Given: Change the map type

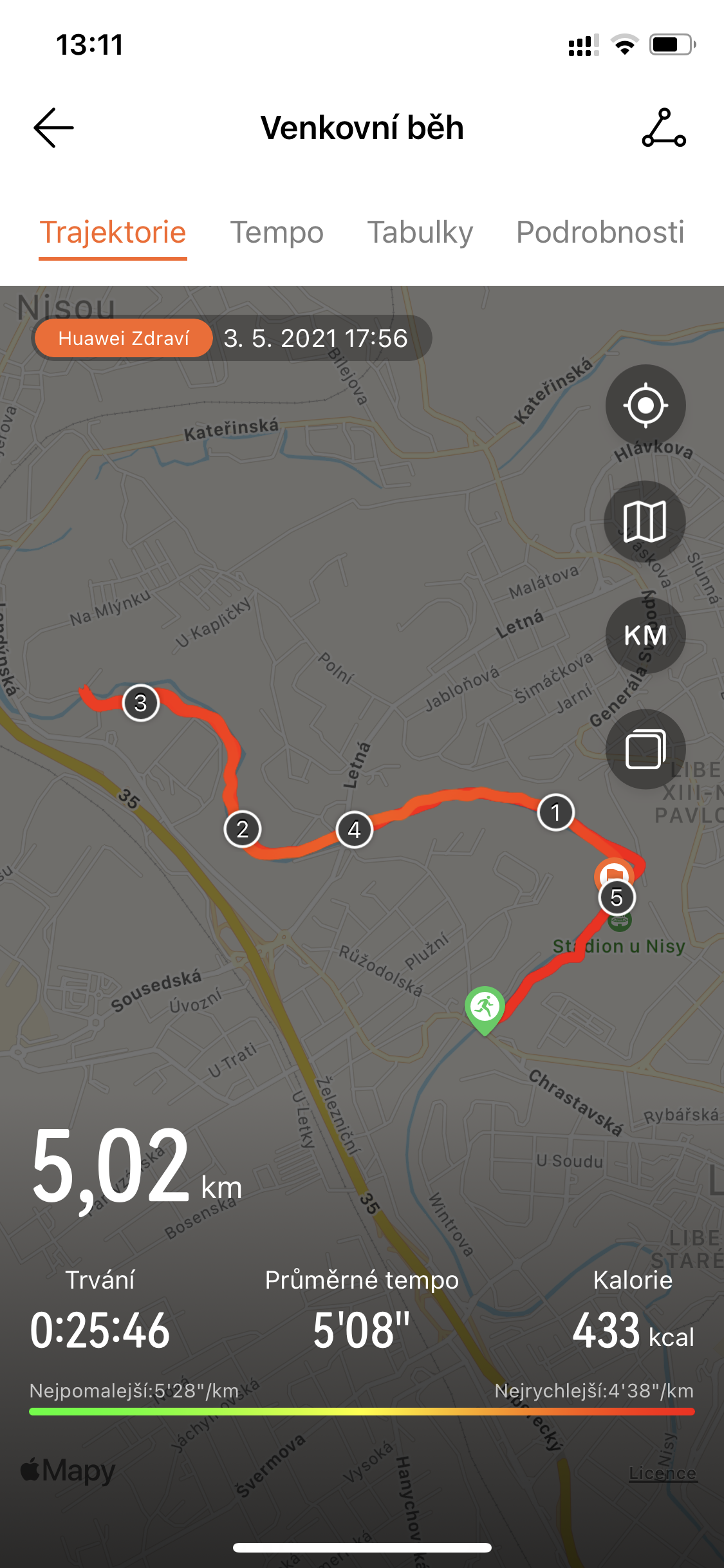Looking at the screenshot, I should tap(645, 521).
